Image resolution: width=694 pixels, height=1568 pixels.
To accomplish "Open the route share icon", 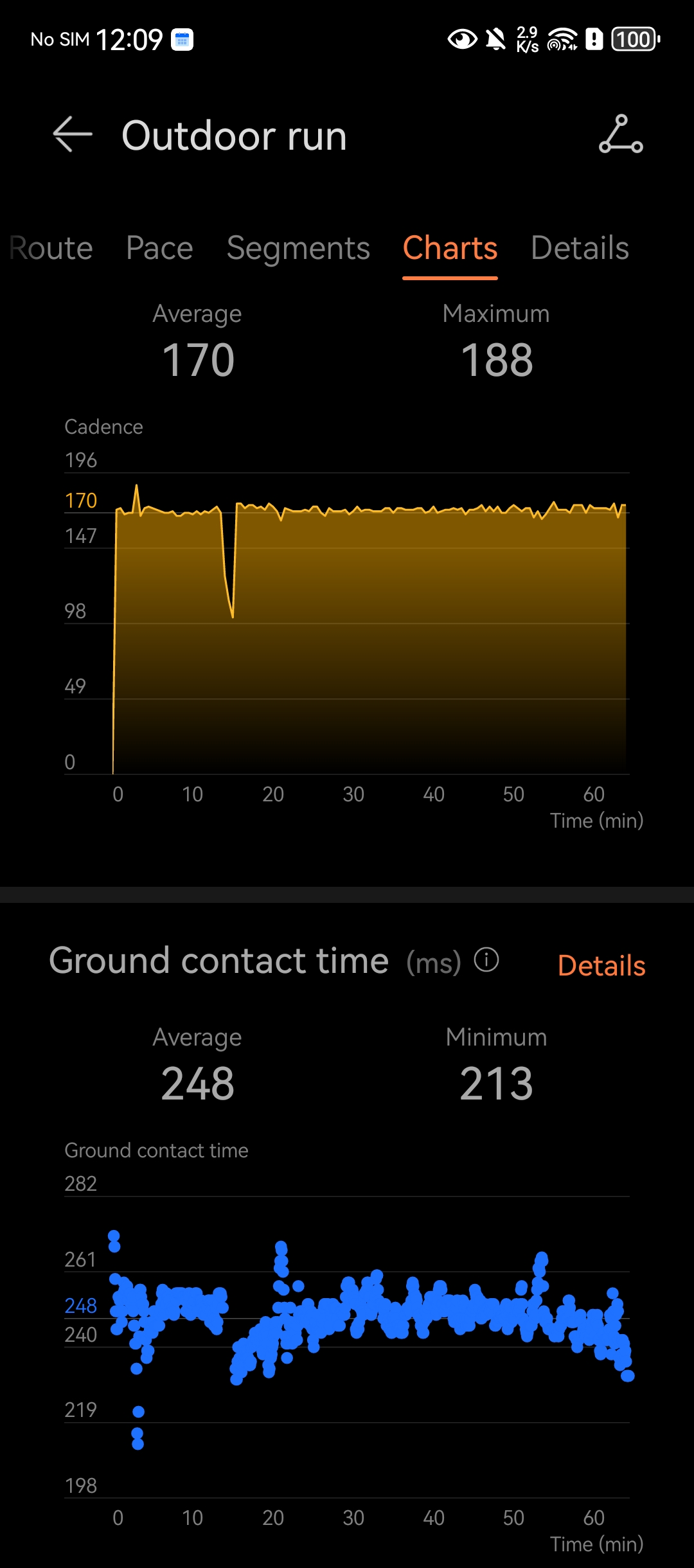I will [620, 135].
